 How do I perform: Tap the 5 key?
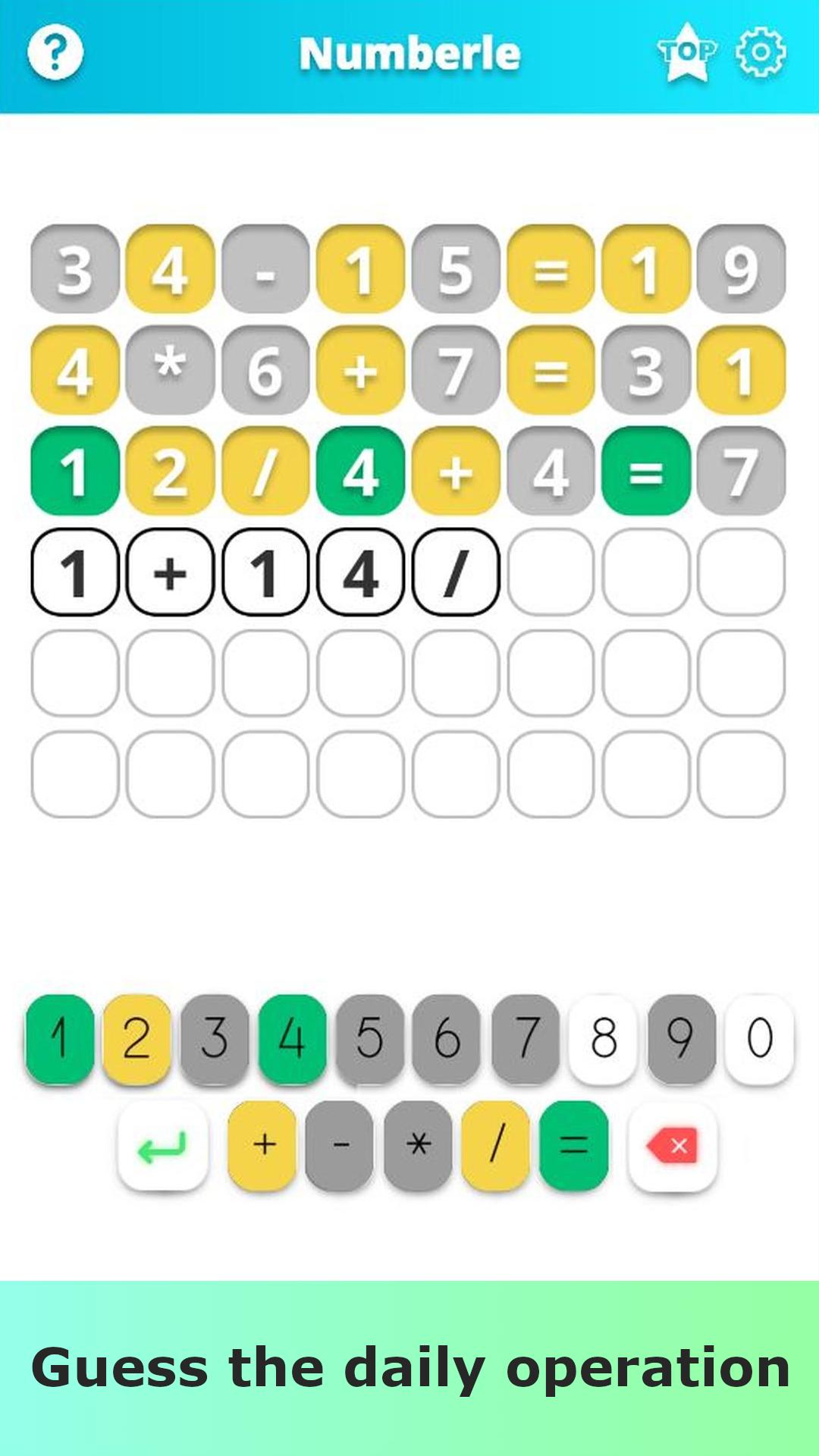click(x=370, y=1038)
